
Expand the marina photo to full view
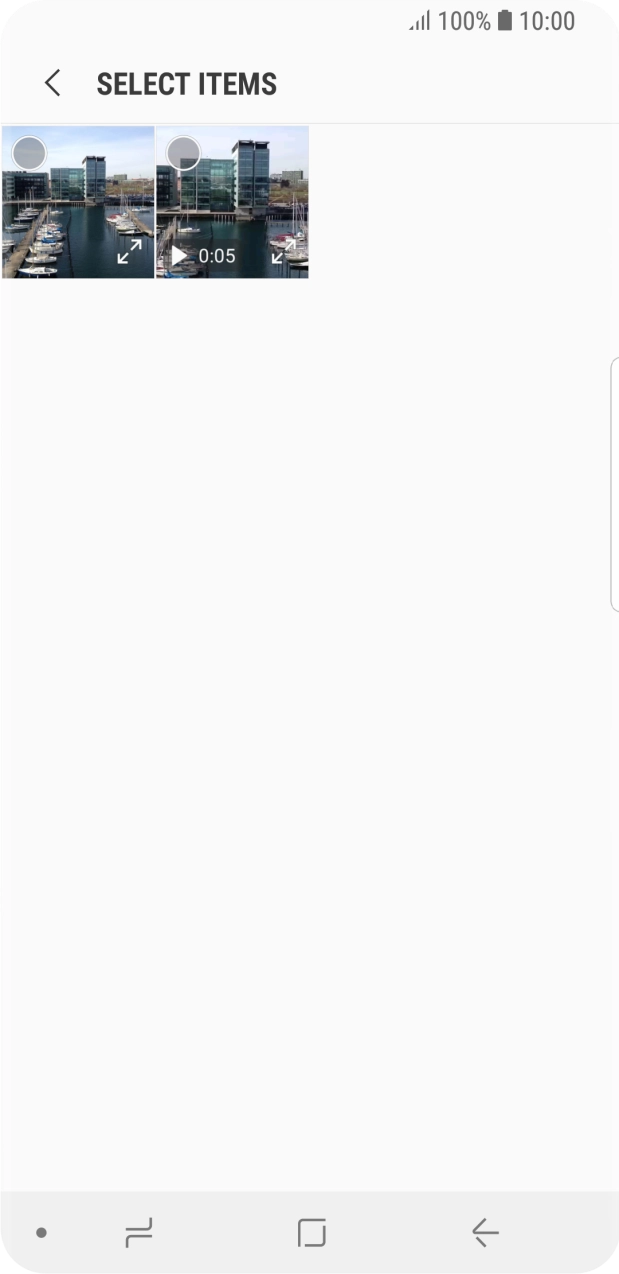pos(129,252)
